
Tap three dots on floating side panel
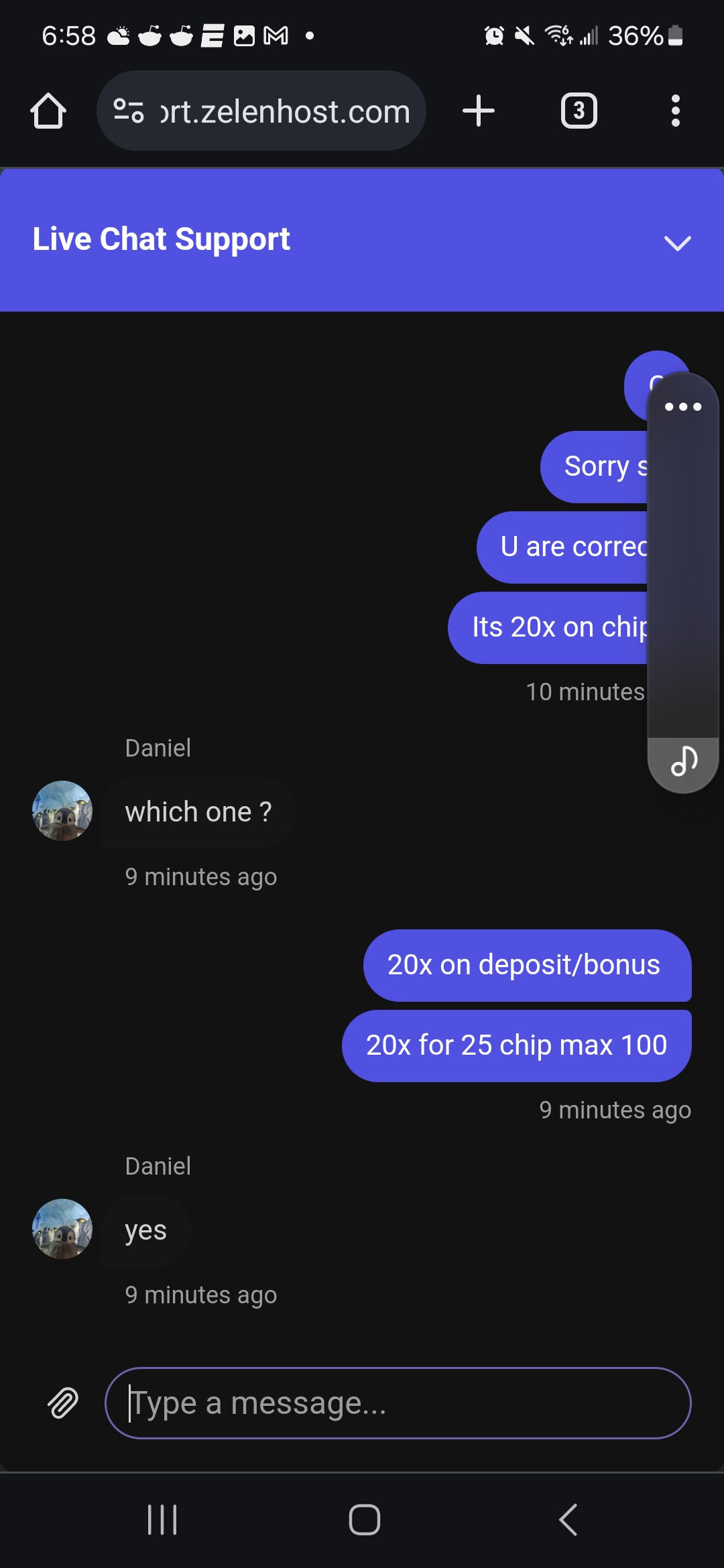coord(682,407)
